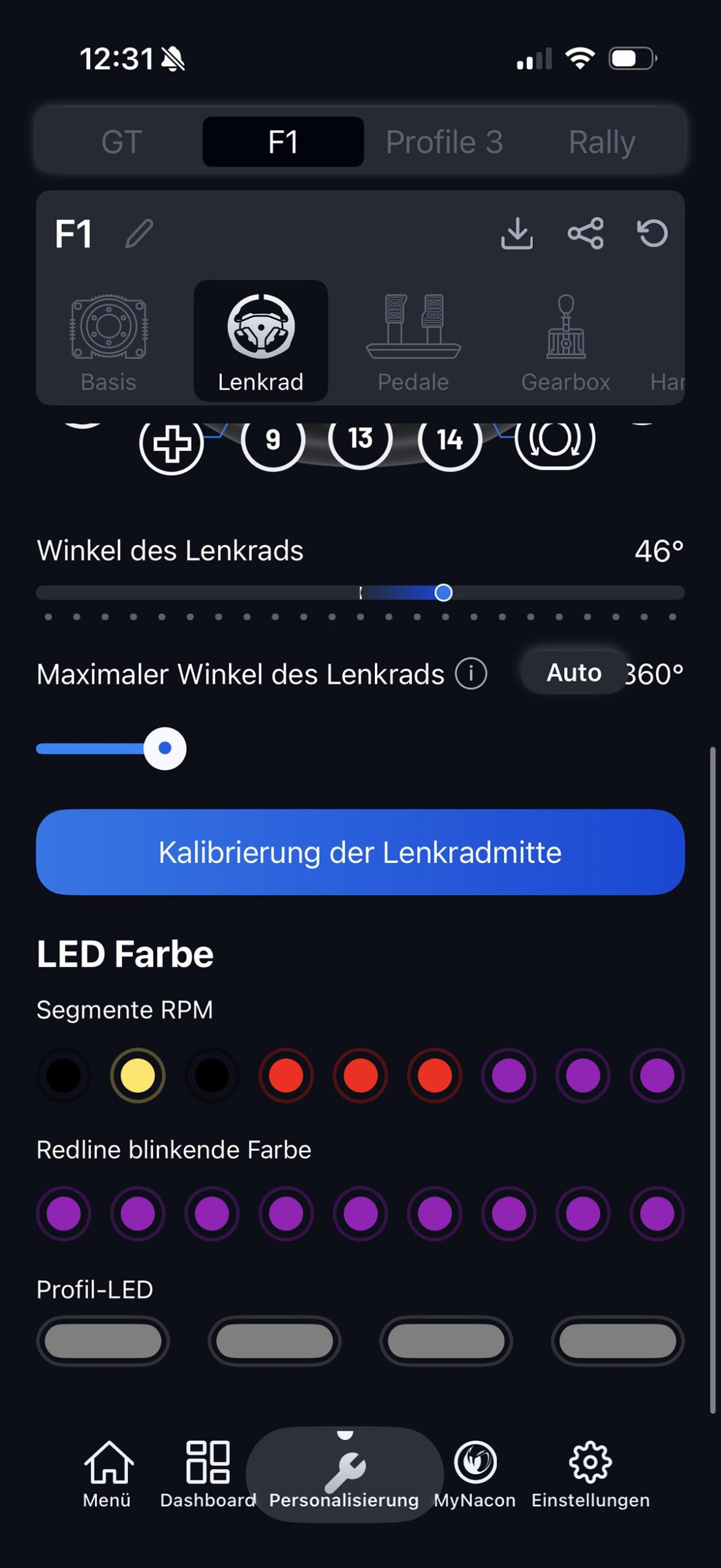Tap the maximum wheel angle slider handle

(165, 748)
